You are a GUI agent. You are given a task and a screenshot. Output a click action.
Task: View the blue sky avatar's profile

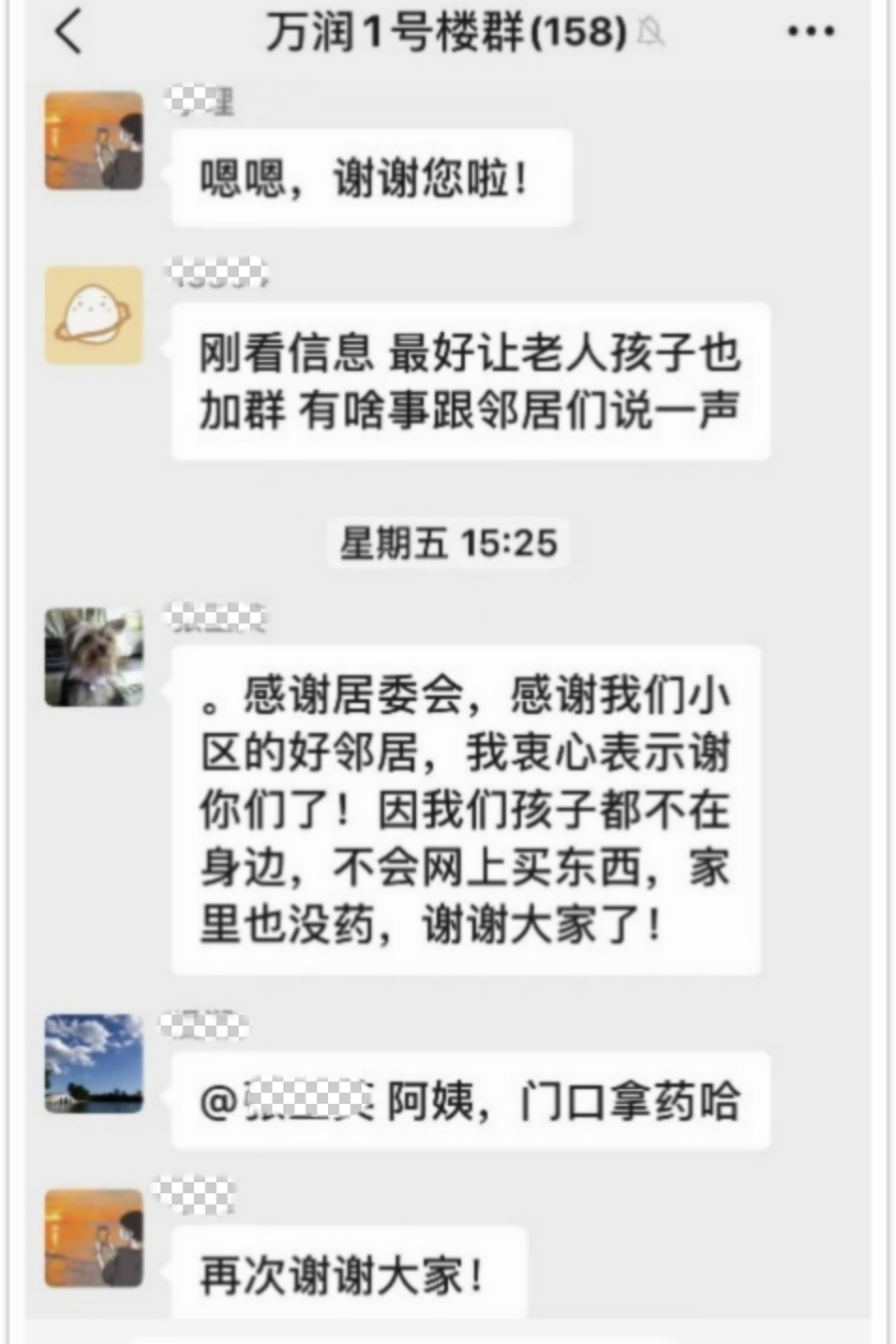point(94,1063)
